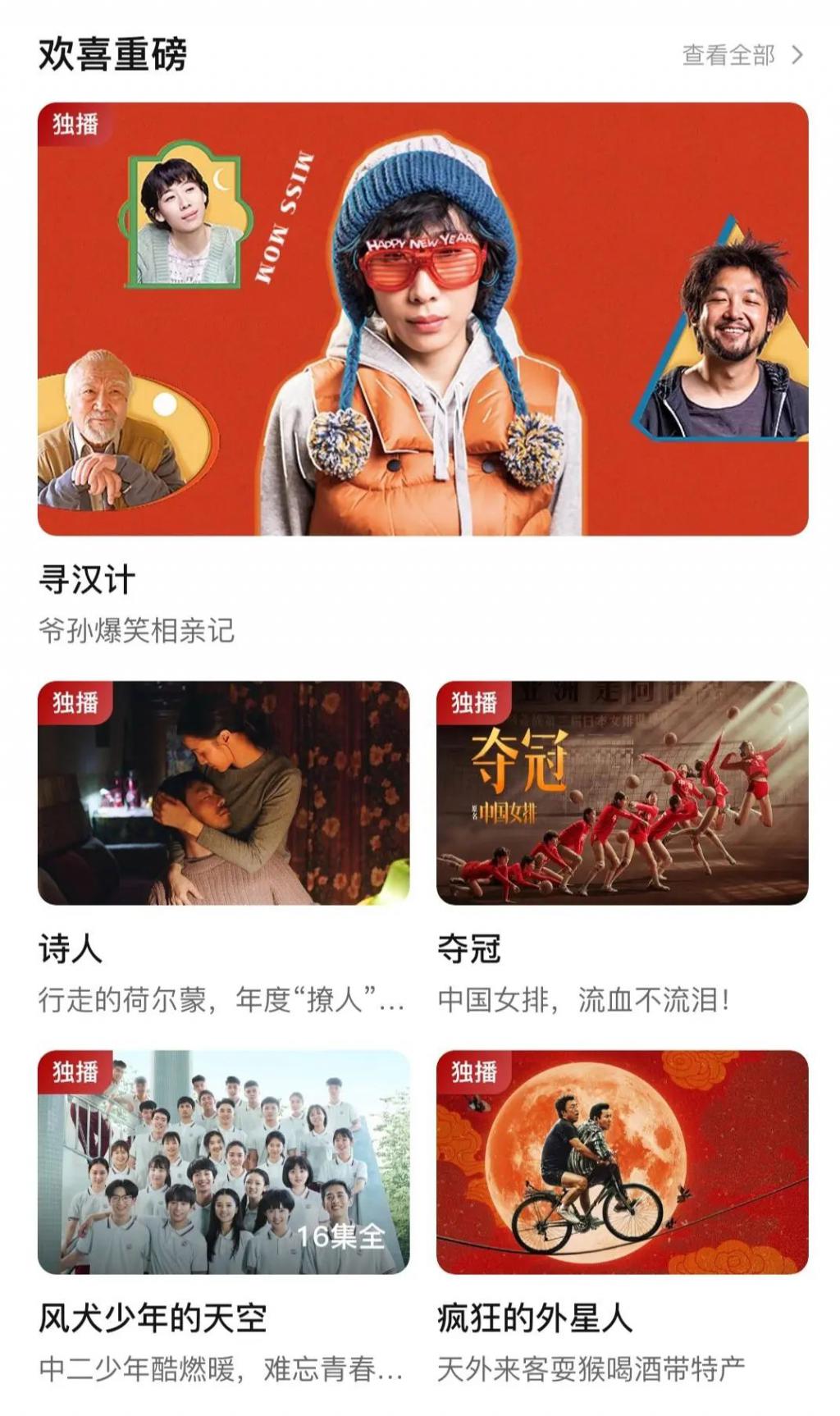
Task: Open the 寻汉计 featured banner
Action: click(422, 319)
